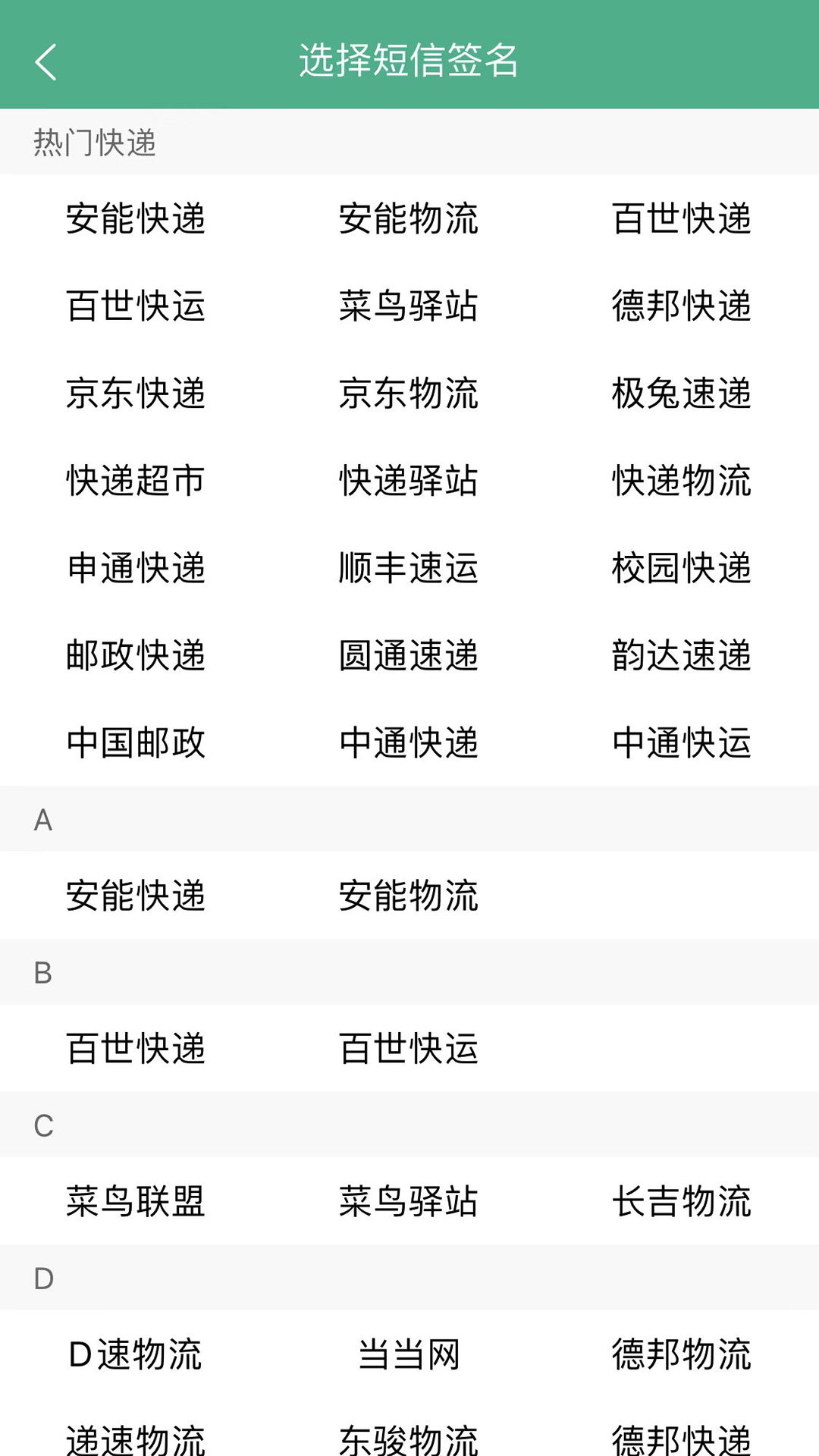Screen dimensions: 819x1456
Task: Choose 中通快递
Action: tap(409, 742)
